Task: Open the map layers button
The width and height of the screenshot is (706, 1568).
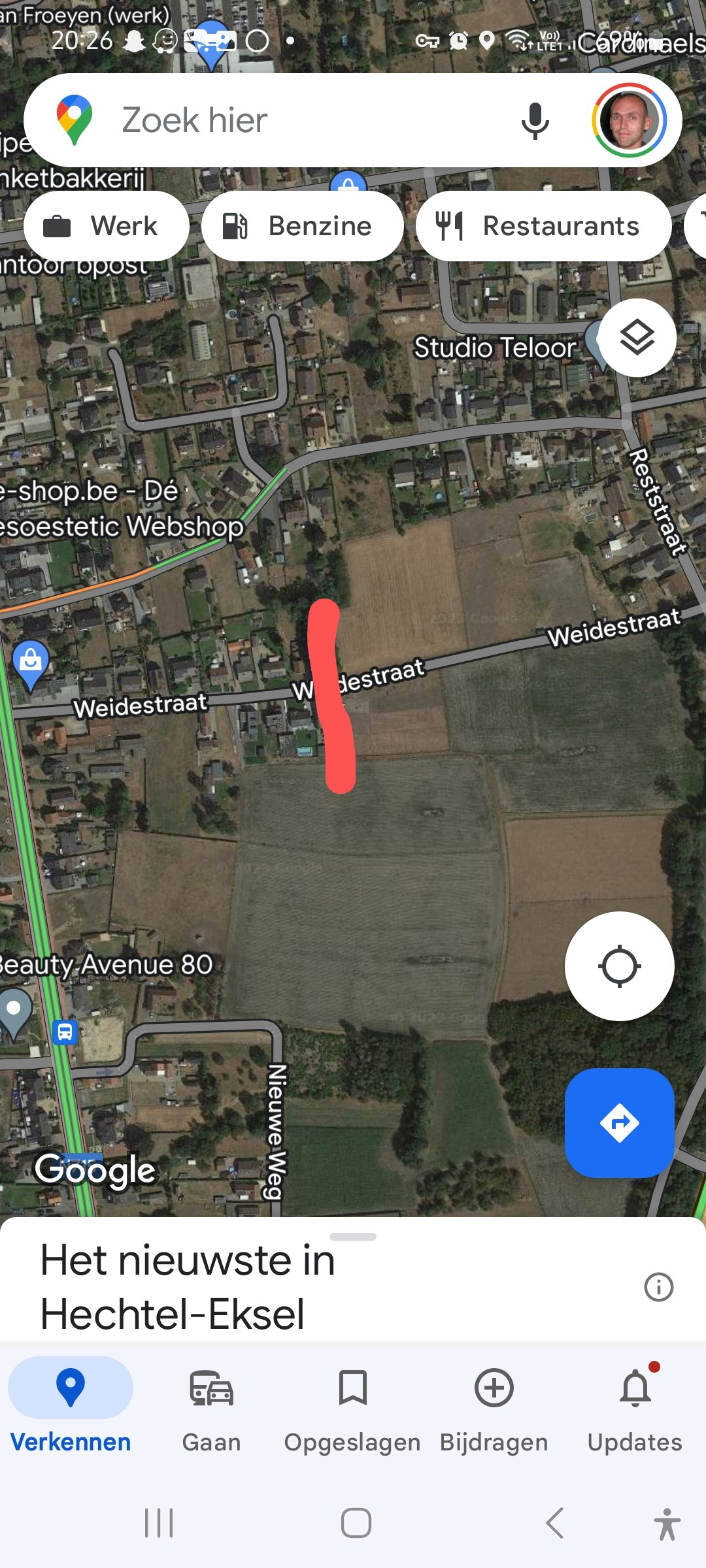Action: click(x=637, y=337)
